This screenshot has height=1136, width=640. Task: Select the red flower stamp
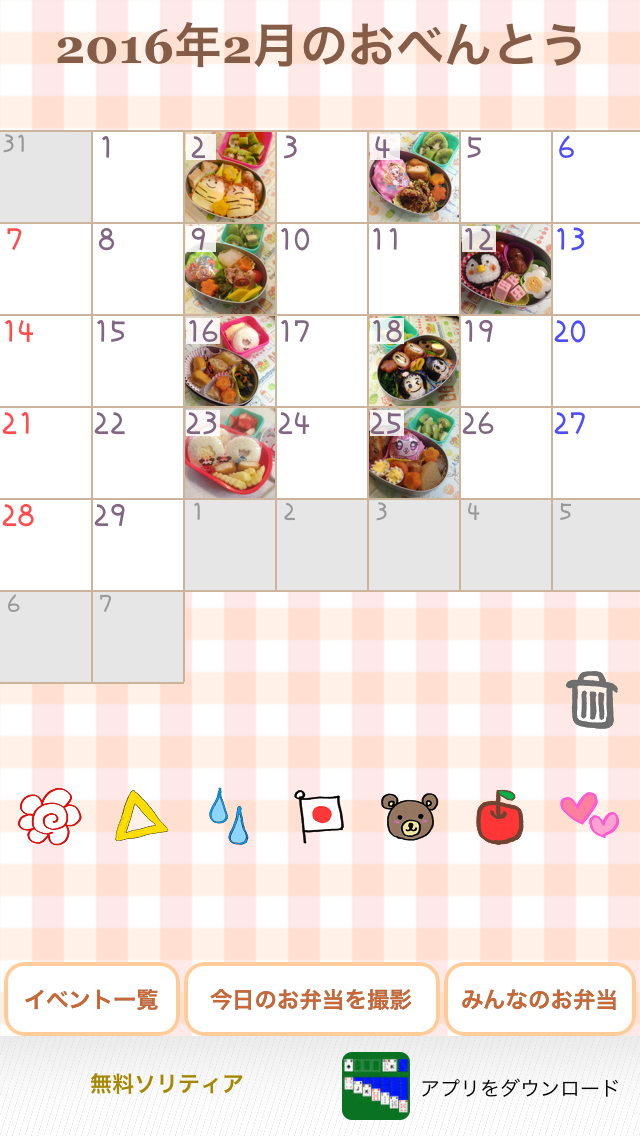(x=50, y=816)
